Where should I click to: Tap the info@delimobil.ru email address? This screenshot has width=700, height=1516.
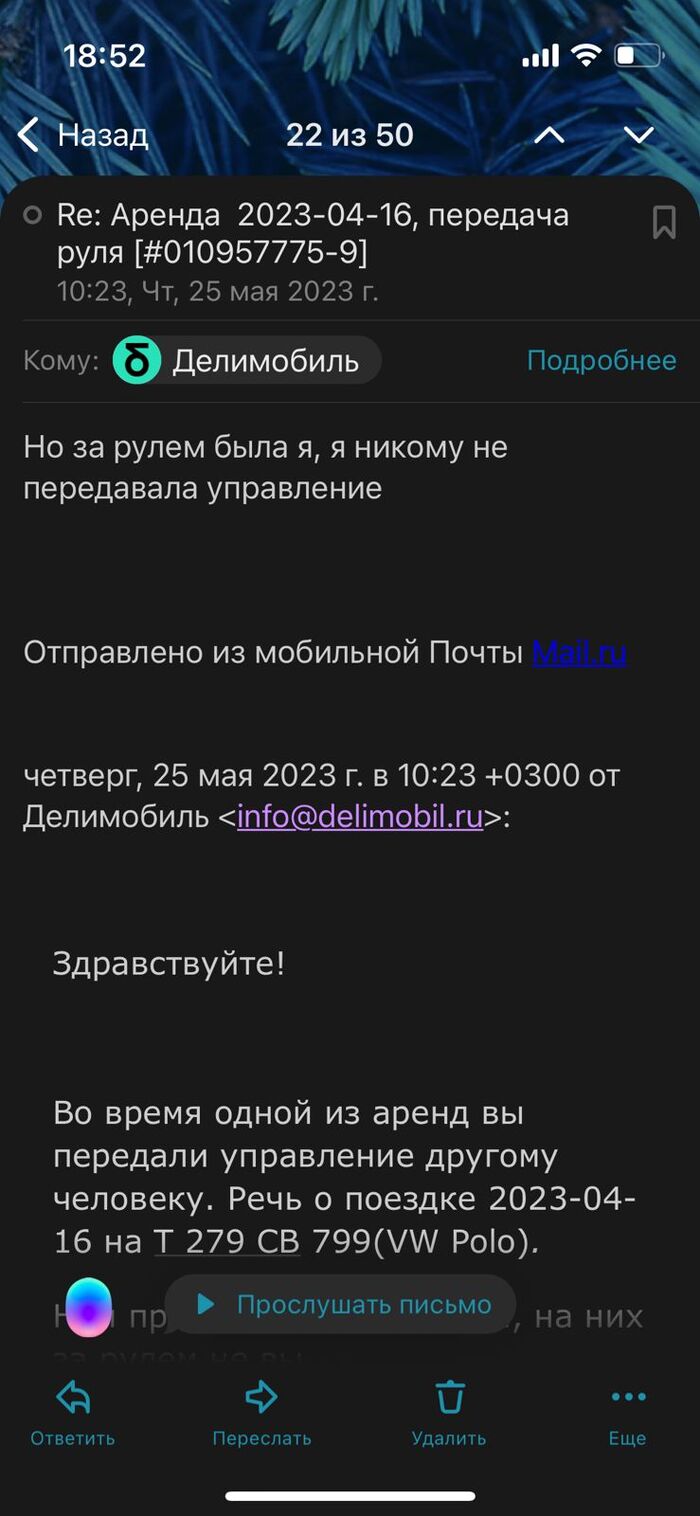pos(360,817)
